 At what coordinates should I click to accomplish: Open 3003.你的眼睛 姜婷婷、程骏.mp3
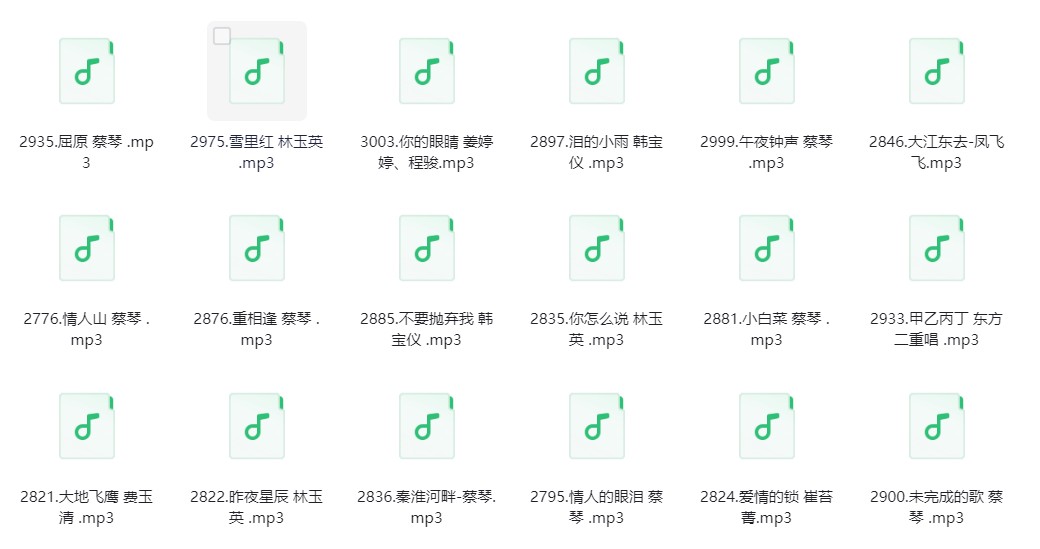click(426, 72)
